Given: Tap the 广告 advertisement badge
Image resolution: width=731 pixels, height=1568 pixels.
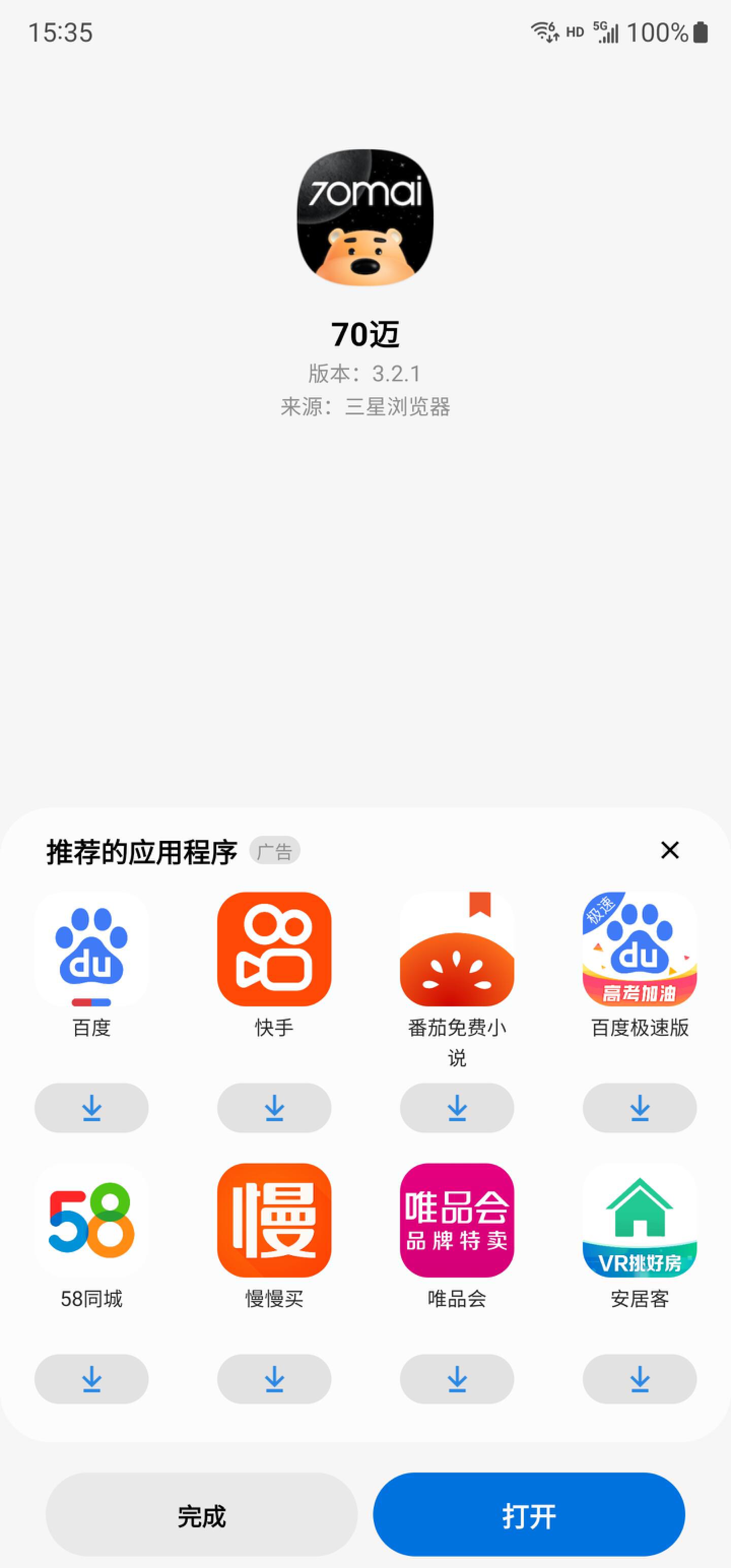Looking at the screenshot, I should 276,852.
